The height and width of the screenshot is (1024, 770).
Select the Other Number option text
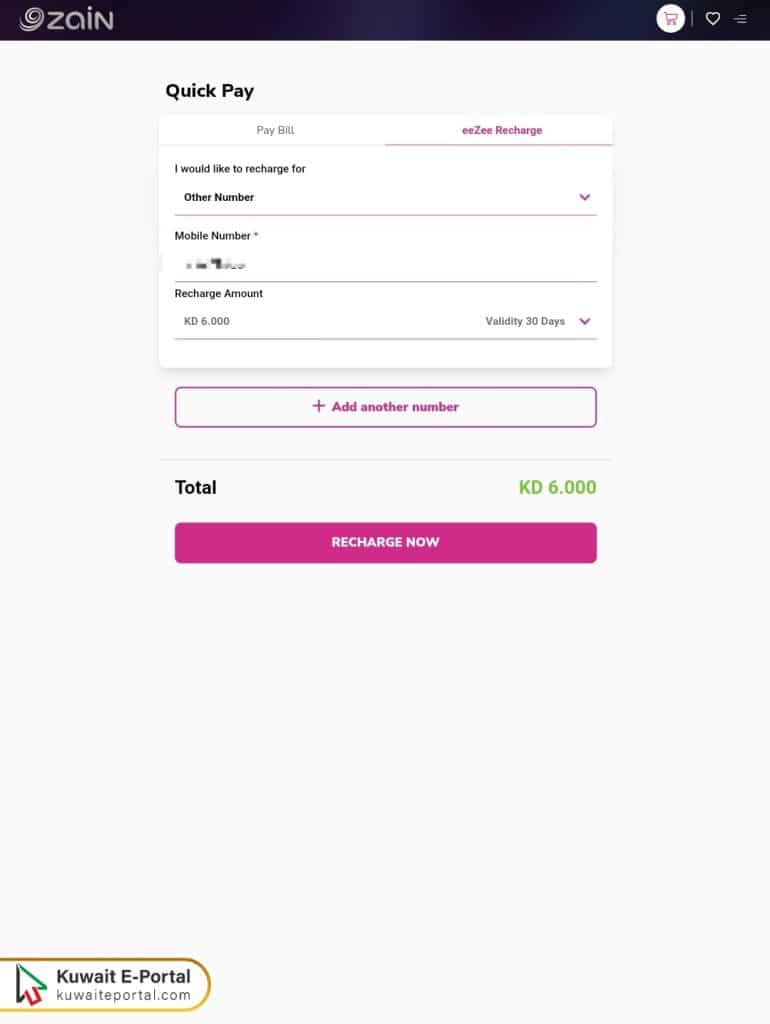(x=218, y=197)
